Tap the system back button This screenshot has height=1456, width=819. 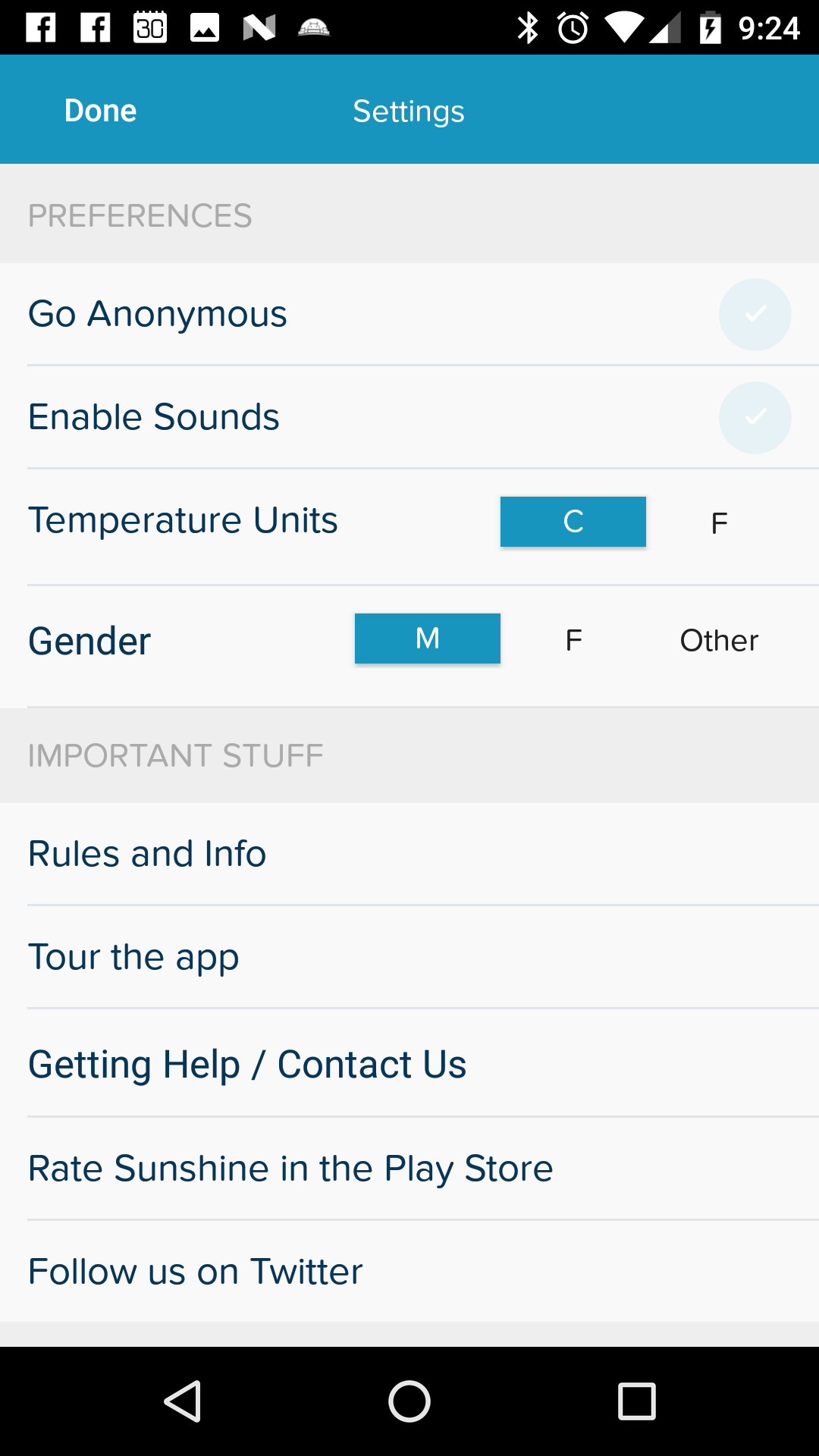[182, 1401]
